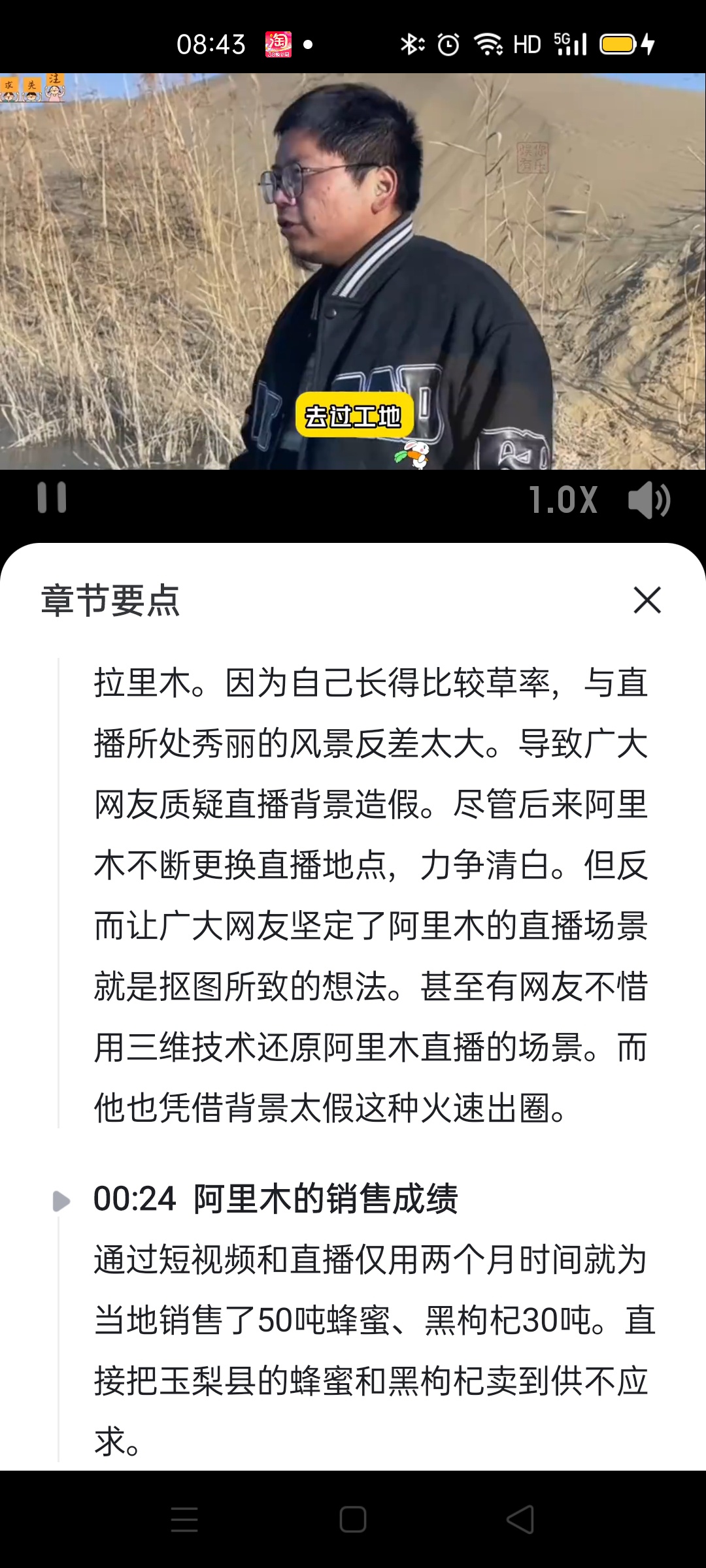
Task: Change the 1.0X playback speed
Action: 563,500
